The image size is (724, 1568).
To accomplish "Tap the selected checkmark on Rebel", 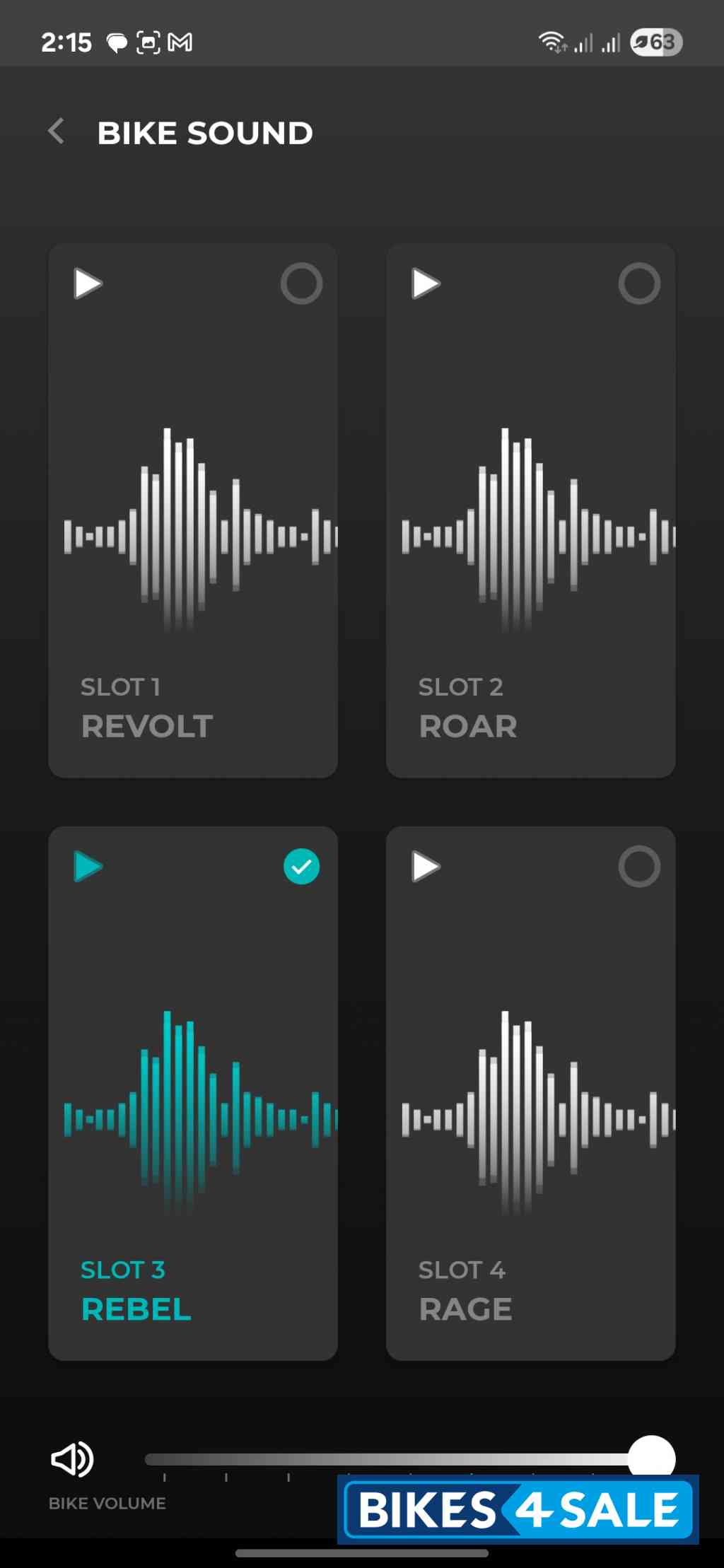I will tap(301, 867).
